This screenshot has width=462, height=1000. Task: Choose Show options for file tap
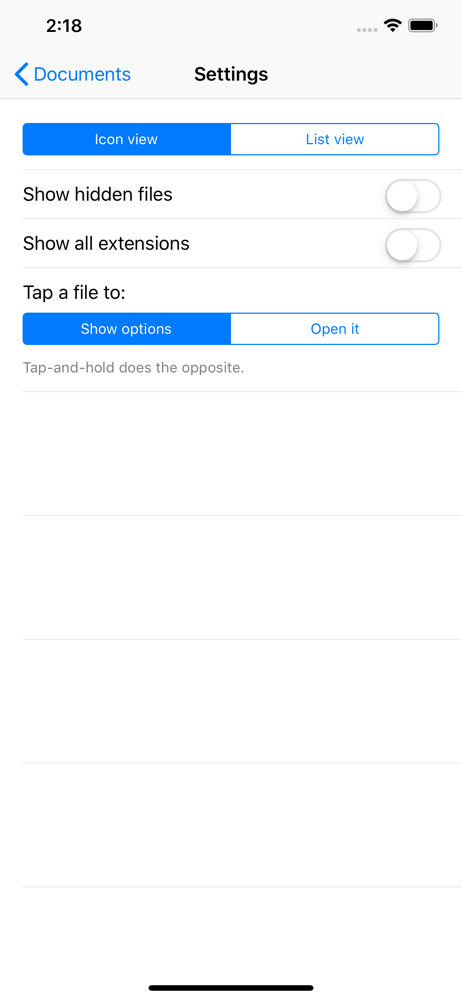(x=126, y=329)
